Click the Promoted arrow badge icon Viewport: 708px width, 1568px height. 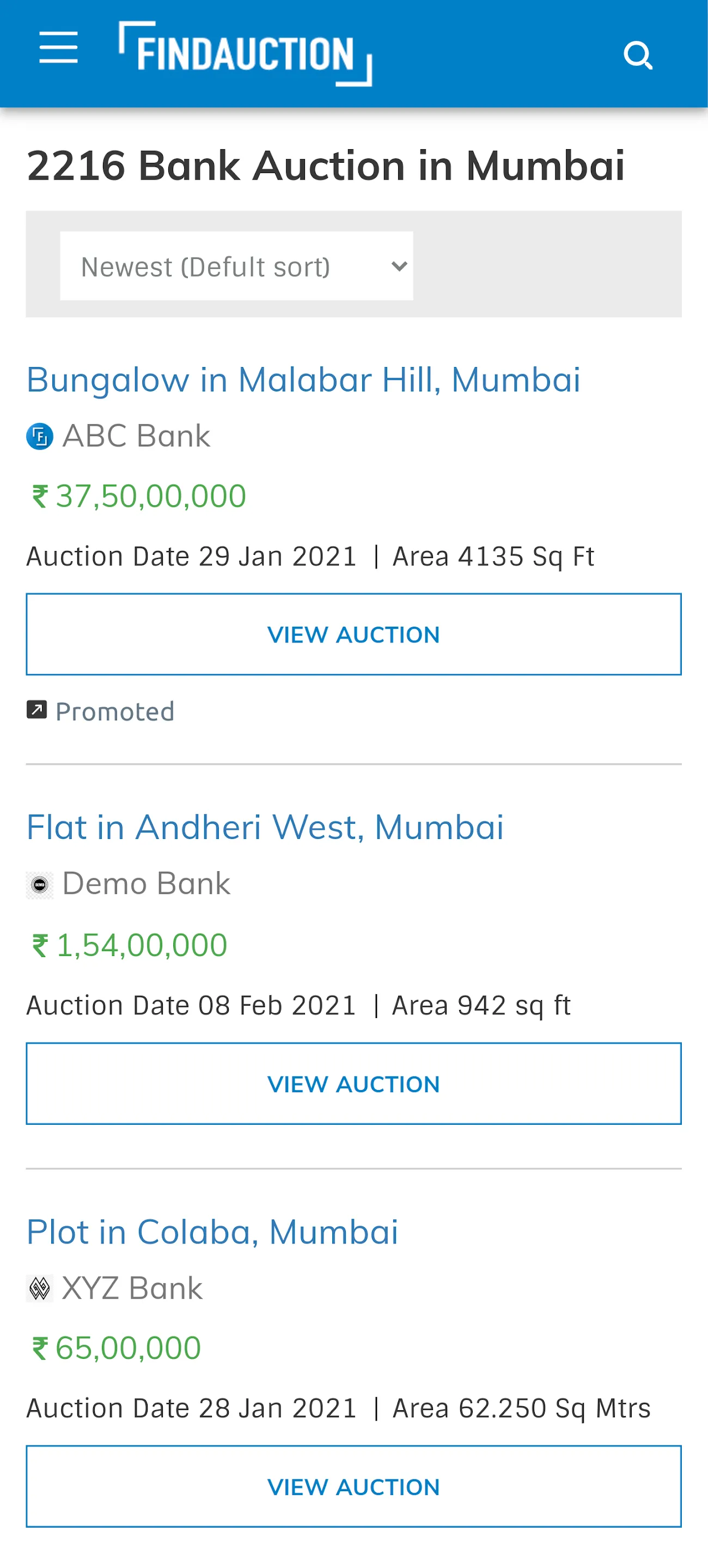tap(36, 710)
